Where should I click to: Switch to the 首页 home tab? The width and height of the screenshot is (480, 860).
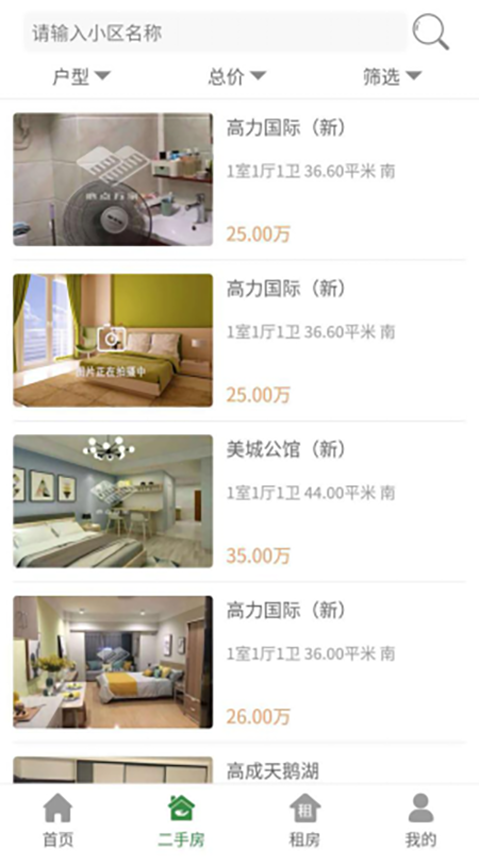[58, 821]
